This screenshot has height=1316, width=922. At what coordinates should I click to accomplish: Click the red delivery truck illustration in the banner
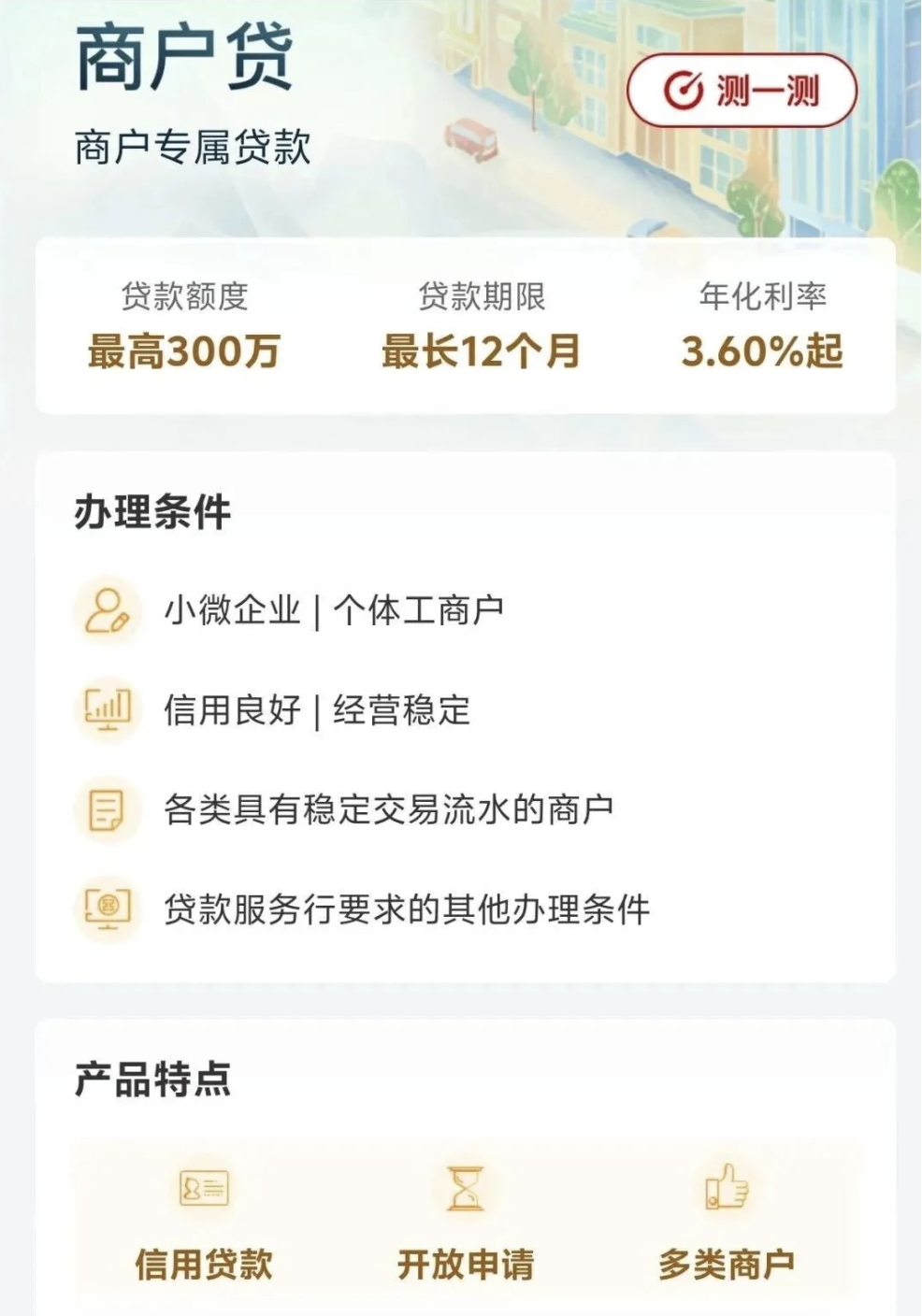(x=472, y=138)
